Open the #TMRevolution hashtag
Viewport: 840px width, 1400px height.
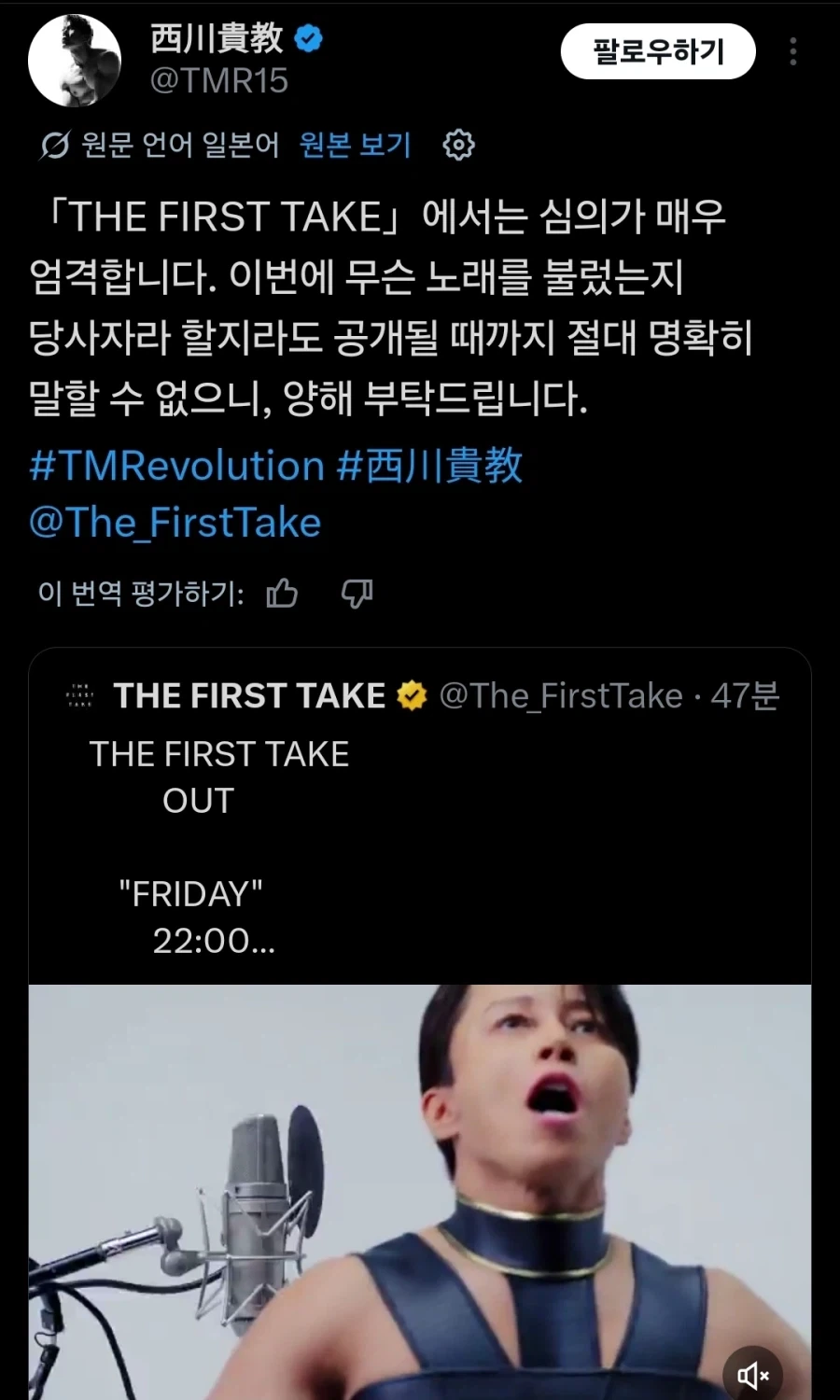pyautogui.click(x=177, y=465)
